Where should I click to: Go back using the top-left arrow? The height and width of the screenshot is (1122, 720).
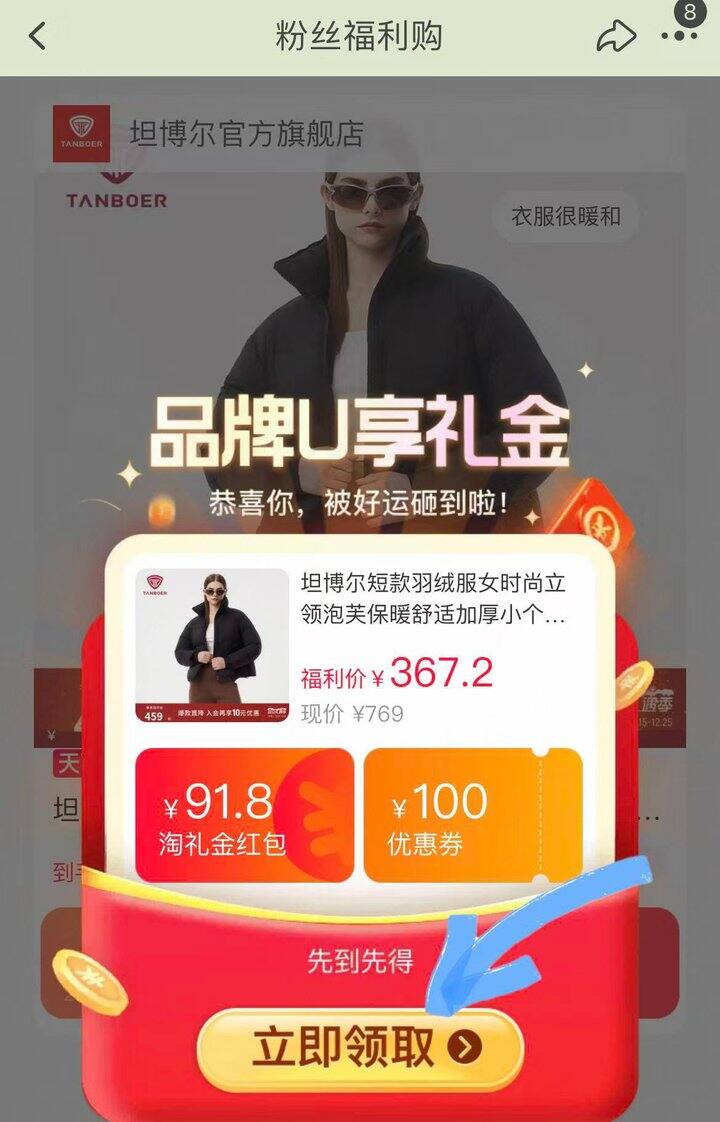[37, 37]
